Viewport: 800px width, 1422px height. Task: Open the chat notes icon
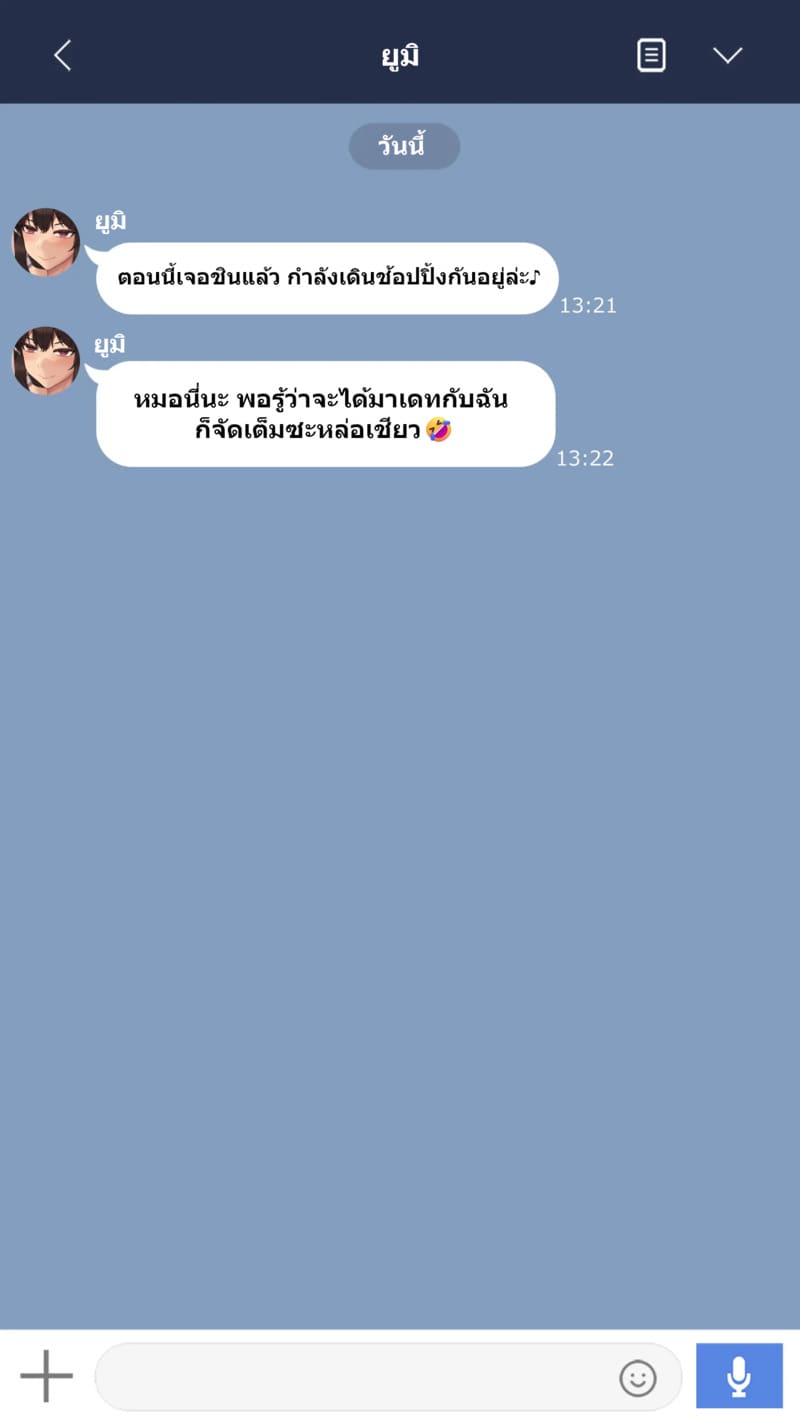pyautogui.click(x=651, y=55)
